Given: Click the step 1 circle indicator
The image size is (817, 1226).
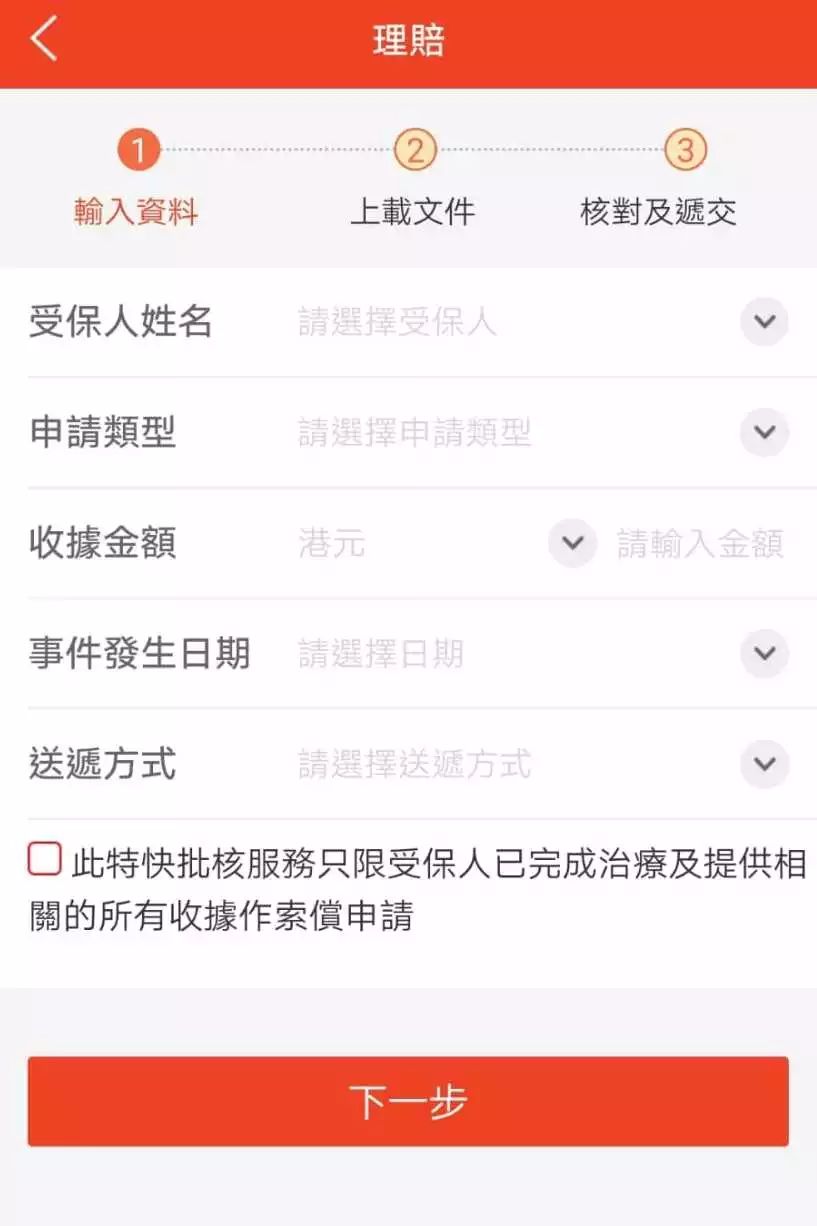Looking at the screenshot, I should coord(137,150).
